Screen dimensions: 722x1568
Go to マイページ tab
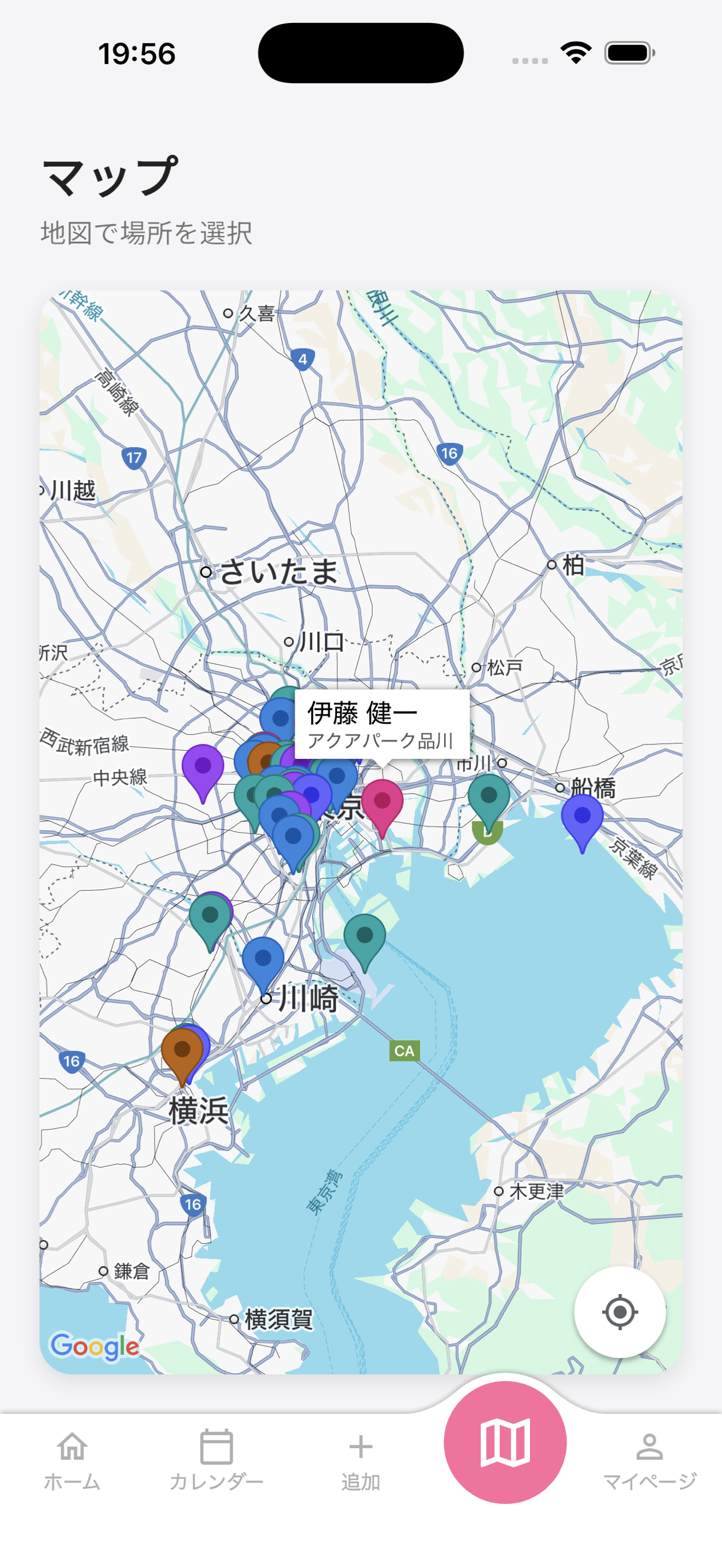649,1459
